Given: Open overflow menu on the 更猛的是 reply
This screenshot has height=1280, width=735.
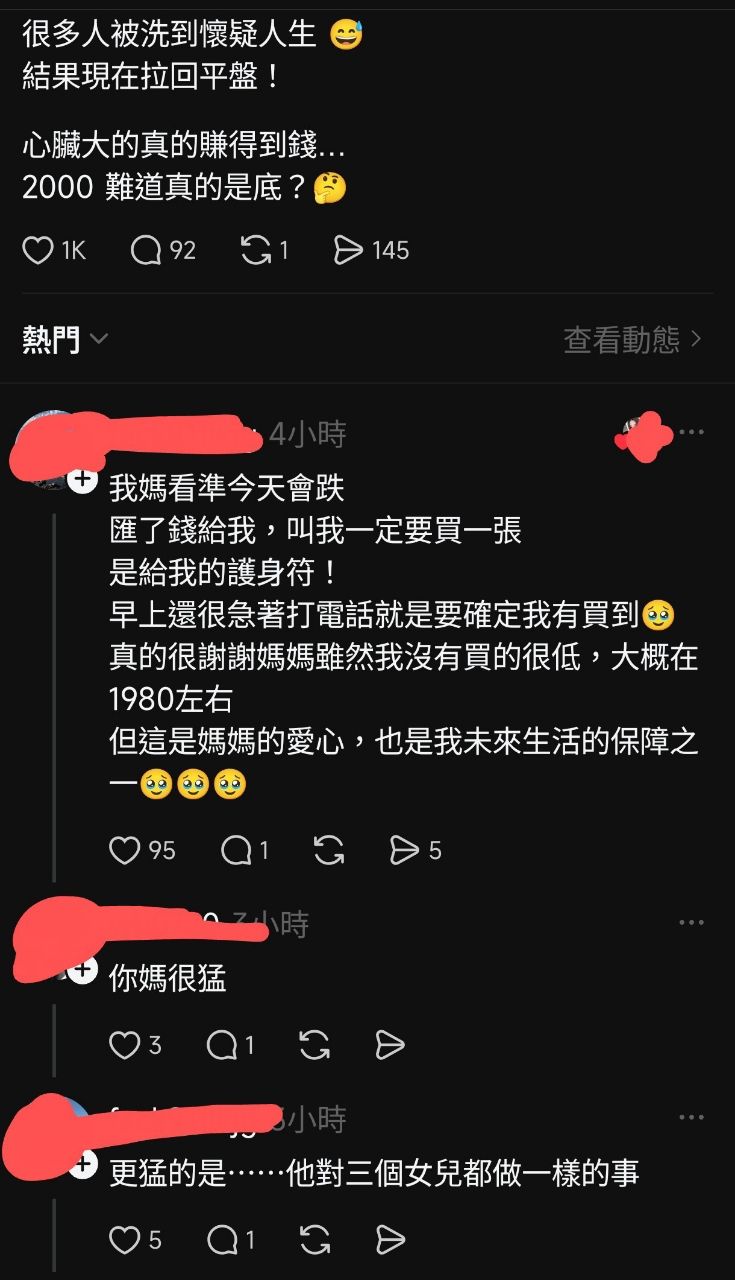Looking at the screenshot, I should point(691,1117).
